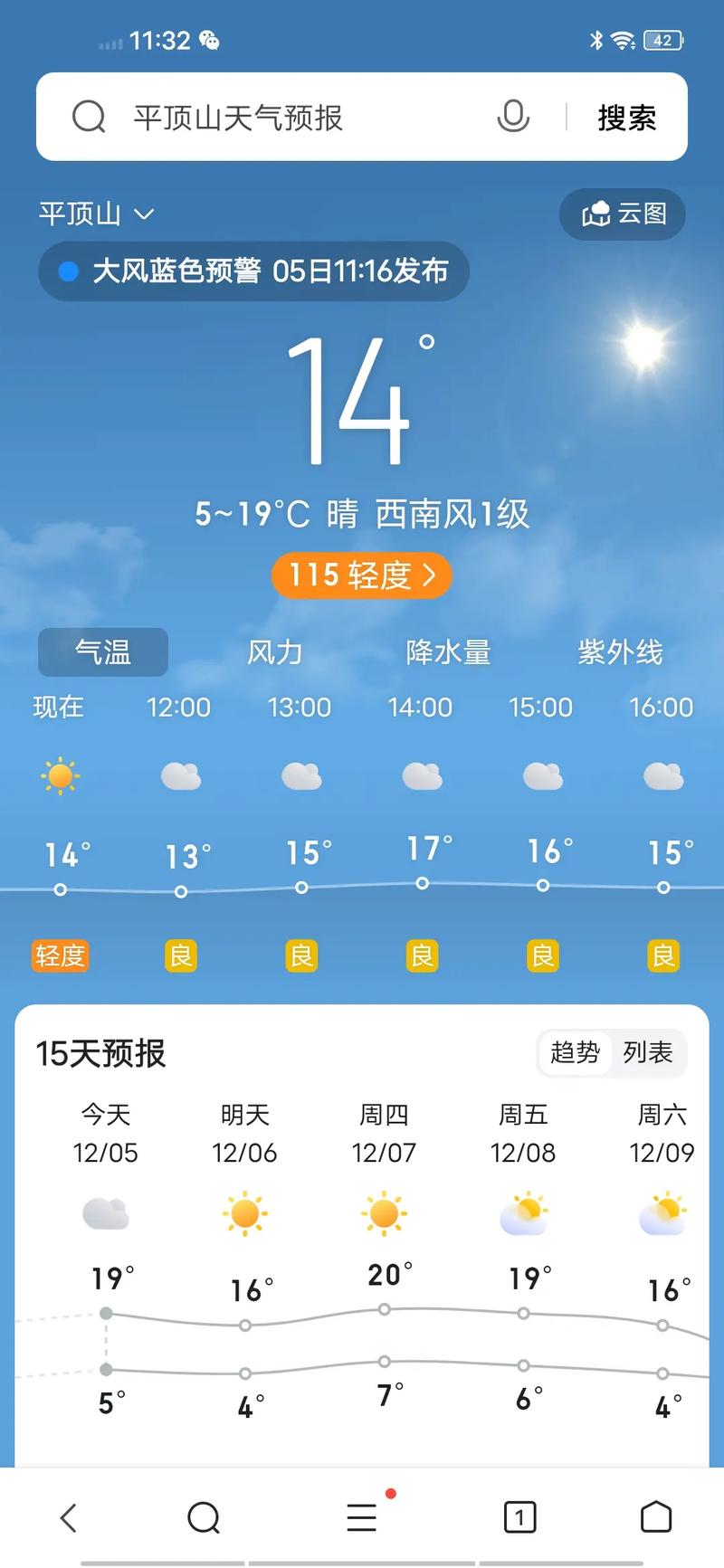Tap the home icon in bottom bar
The width and height of the screenshot is (724, 1568).
(x=658, y=1517)
